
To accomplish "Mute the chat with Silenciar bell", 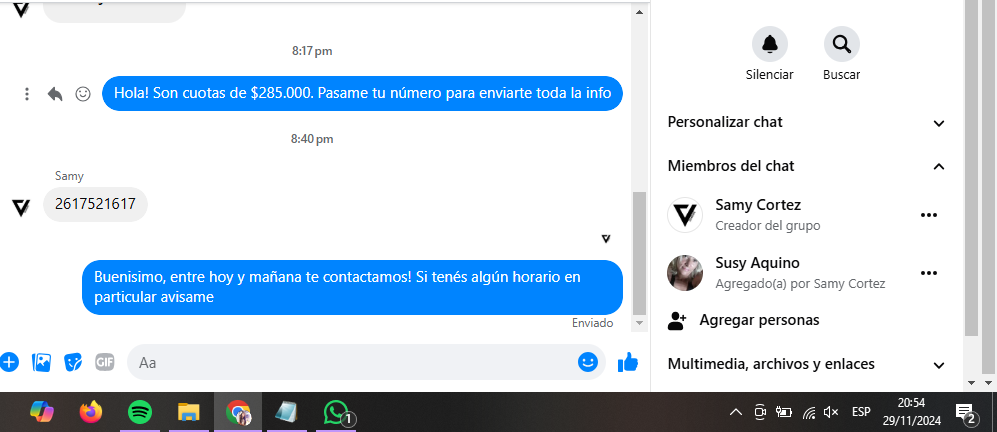I will pyautogui.click(x=769, y=45).
